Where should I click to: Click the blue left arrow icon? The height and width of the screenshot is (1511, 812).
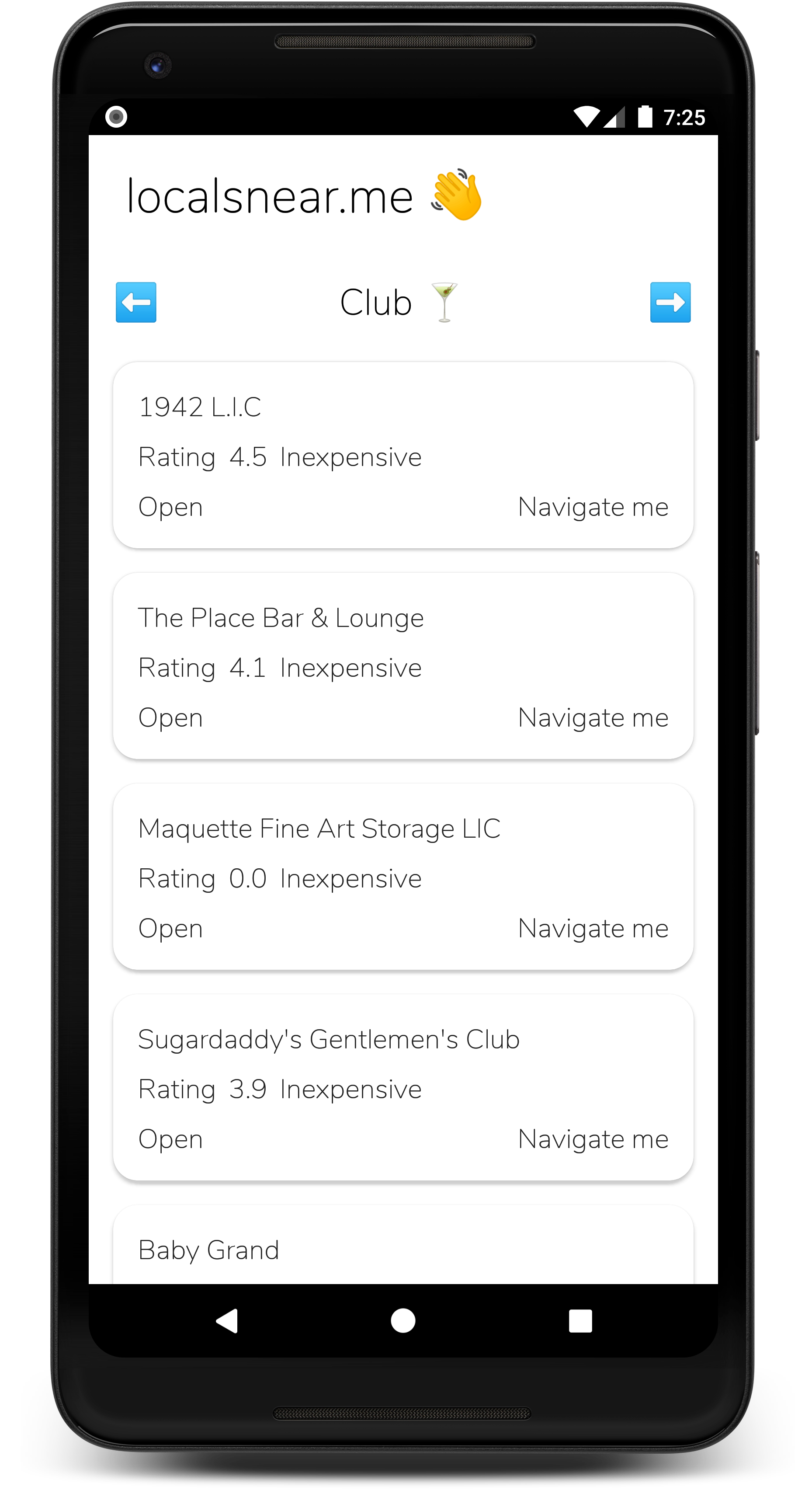136,303
